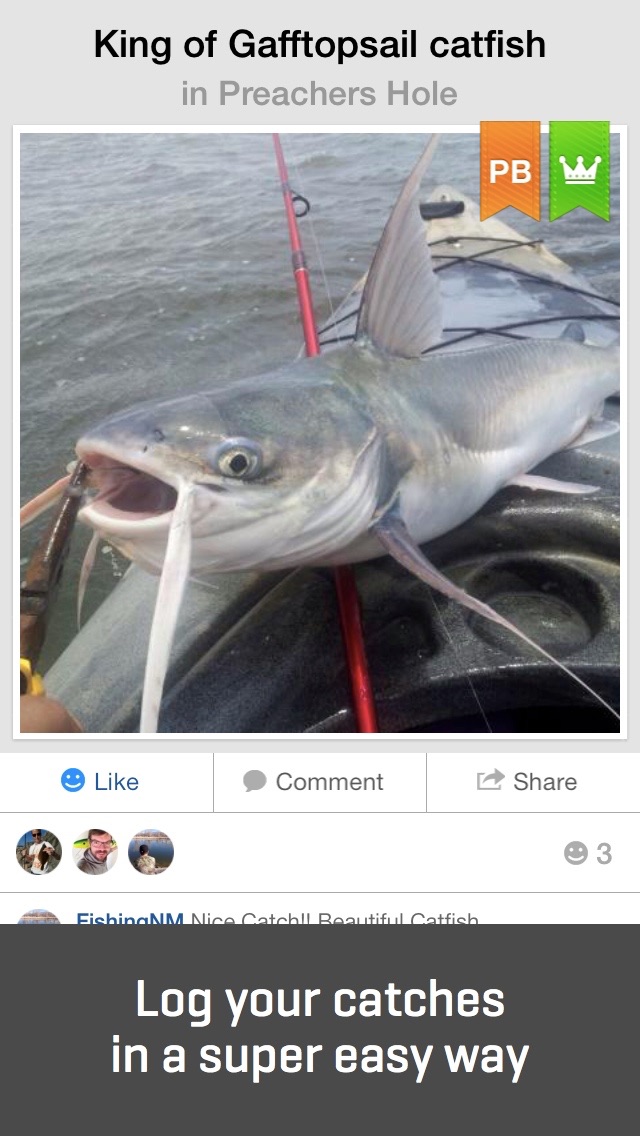The width and height of the screenshot is (640, 1136).
Task: Open the third liker's profile avatar
Action: tap(151, 852)
